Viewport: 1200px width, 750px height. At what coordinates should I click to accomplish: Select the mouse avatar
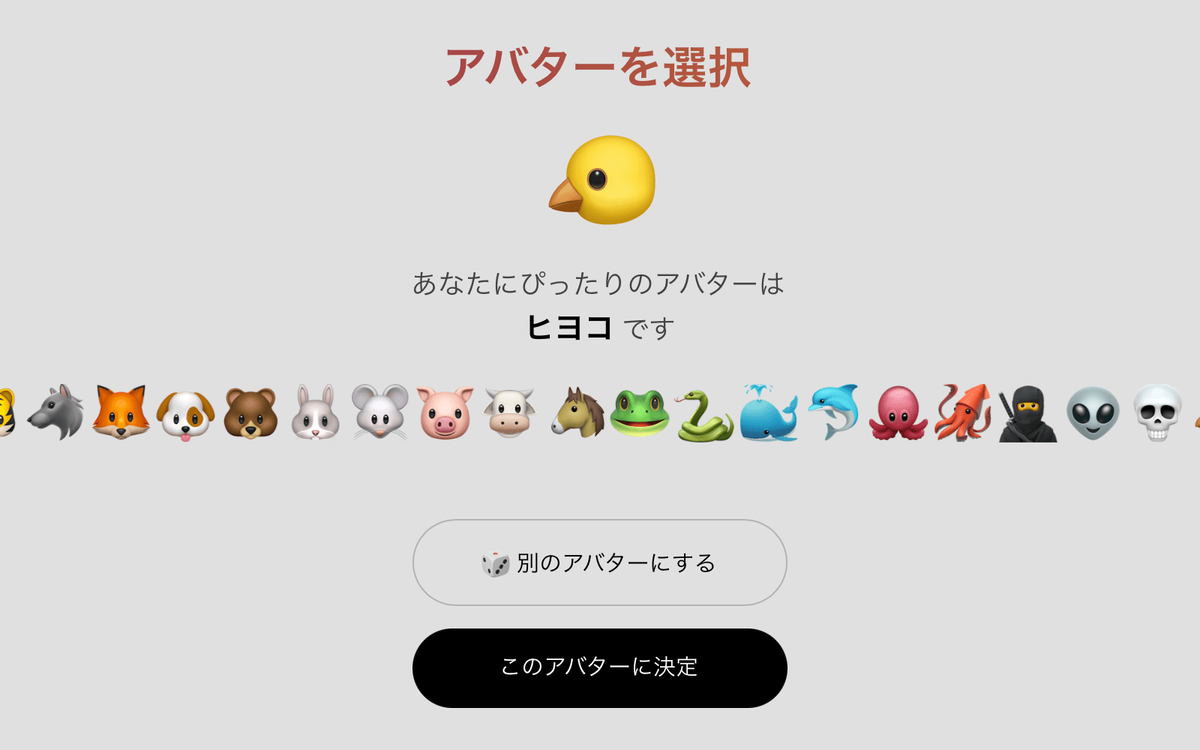point(380,413)
